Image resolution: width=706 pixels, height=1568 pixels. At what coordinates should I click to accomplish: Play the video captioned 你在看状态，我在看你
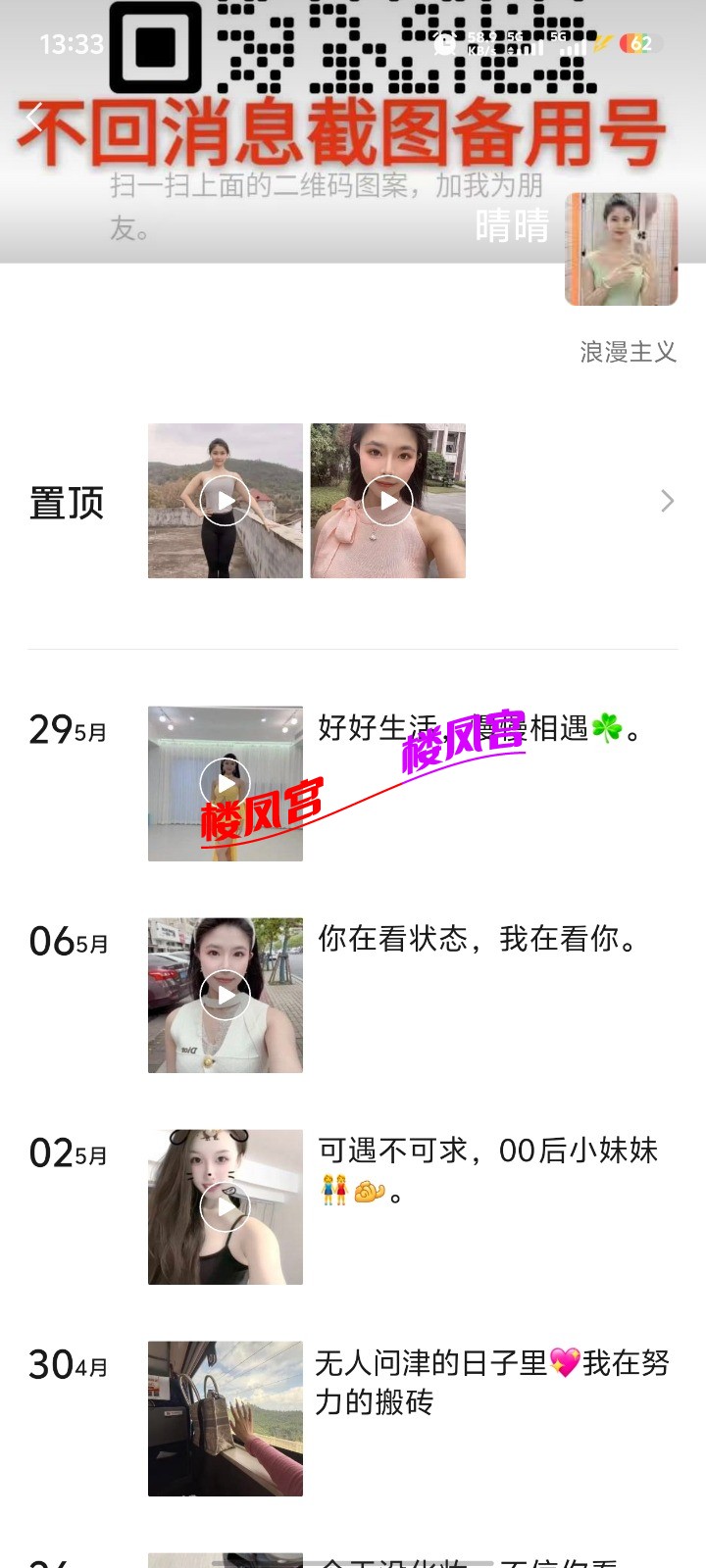[x=226, y=996]
